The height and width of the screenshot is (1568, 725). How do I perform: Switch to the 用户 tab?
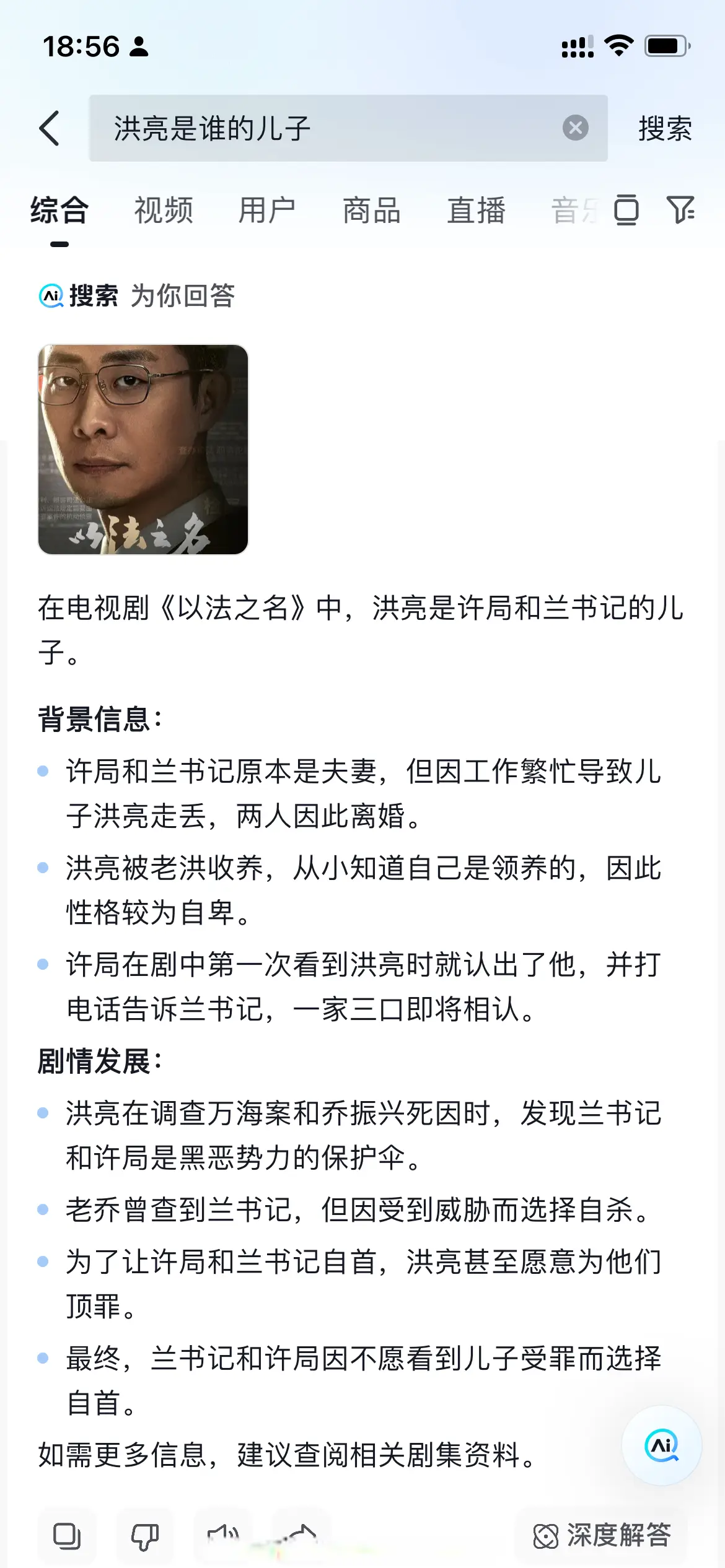[x=267, y=211]
